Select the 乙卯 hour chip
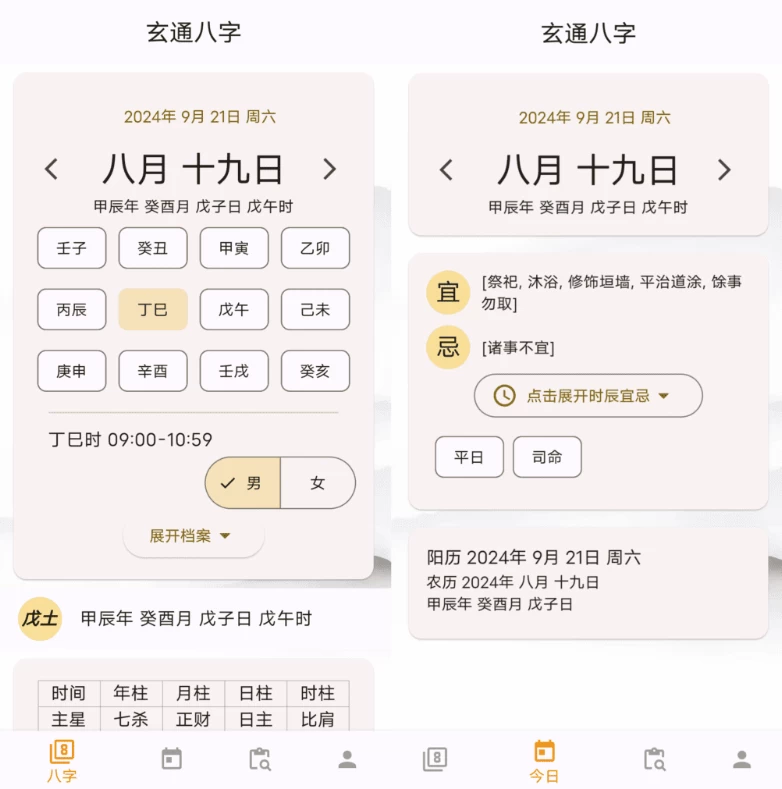782x789 pixels. pos(315,248)
